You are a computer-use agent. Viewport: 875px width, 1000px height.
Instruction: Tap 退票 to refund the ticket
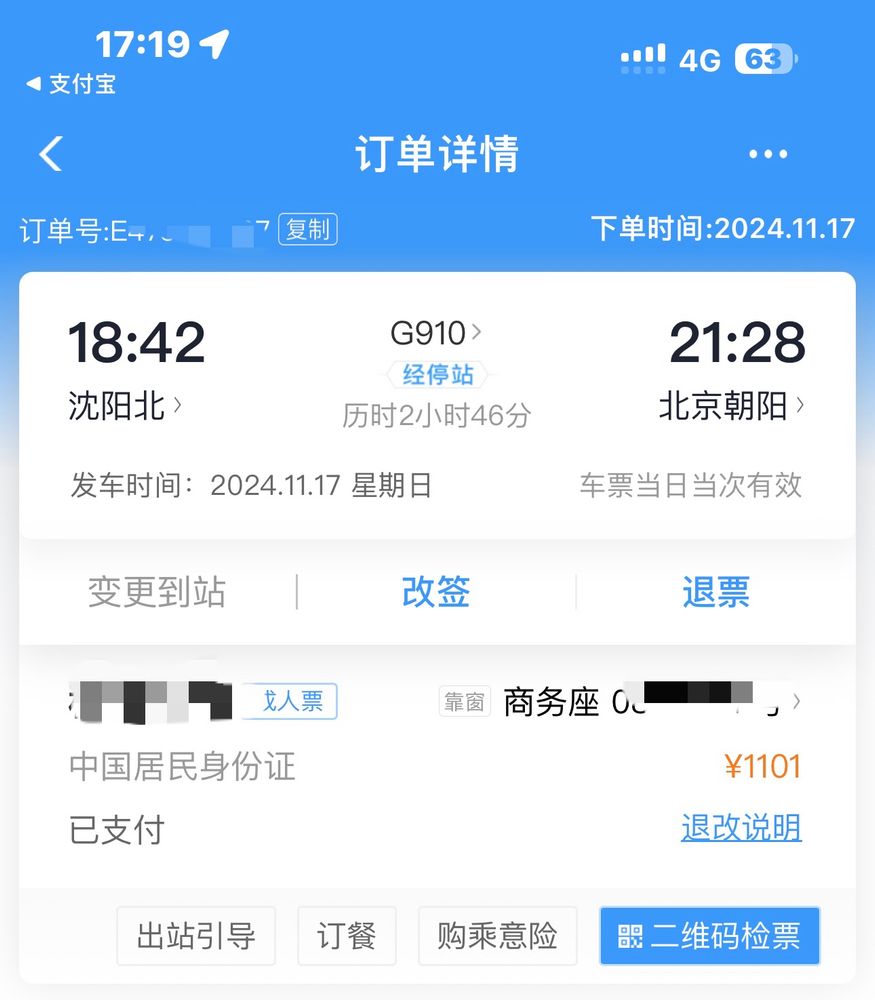716,592
